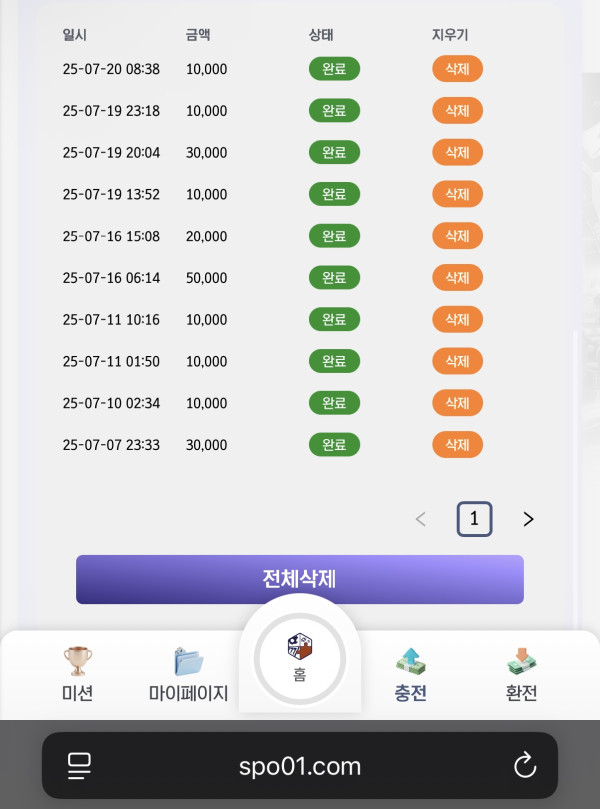600x809 pixels.
Task: Go to the previous page arrow
Action: point(421,519)
